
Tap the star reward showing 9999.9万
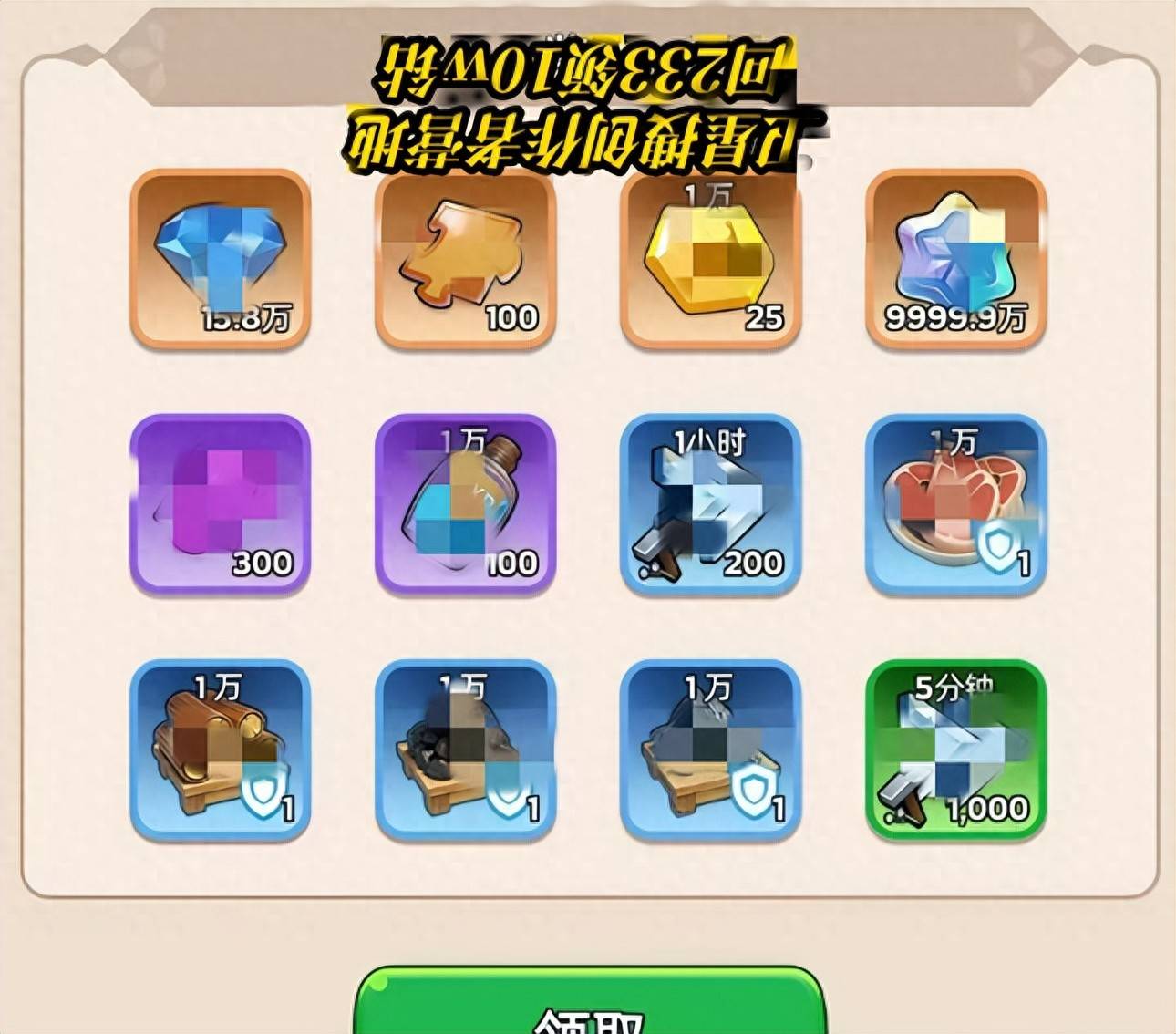tap(955, 259)
